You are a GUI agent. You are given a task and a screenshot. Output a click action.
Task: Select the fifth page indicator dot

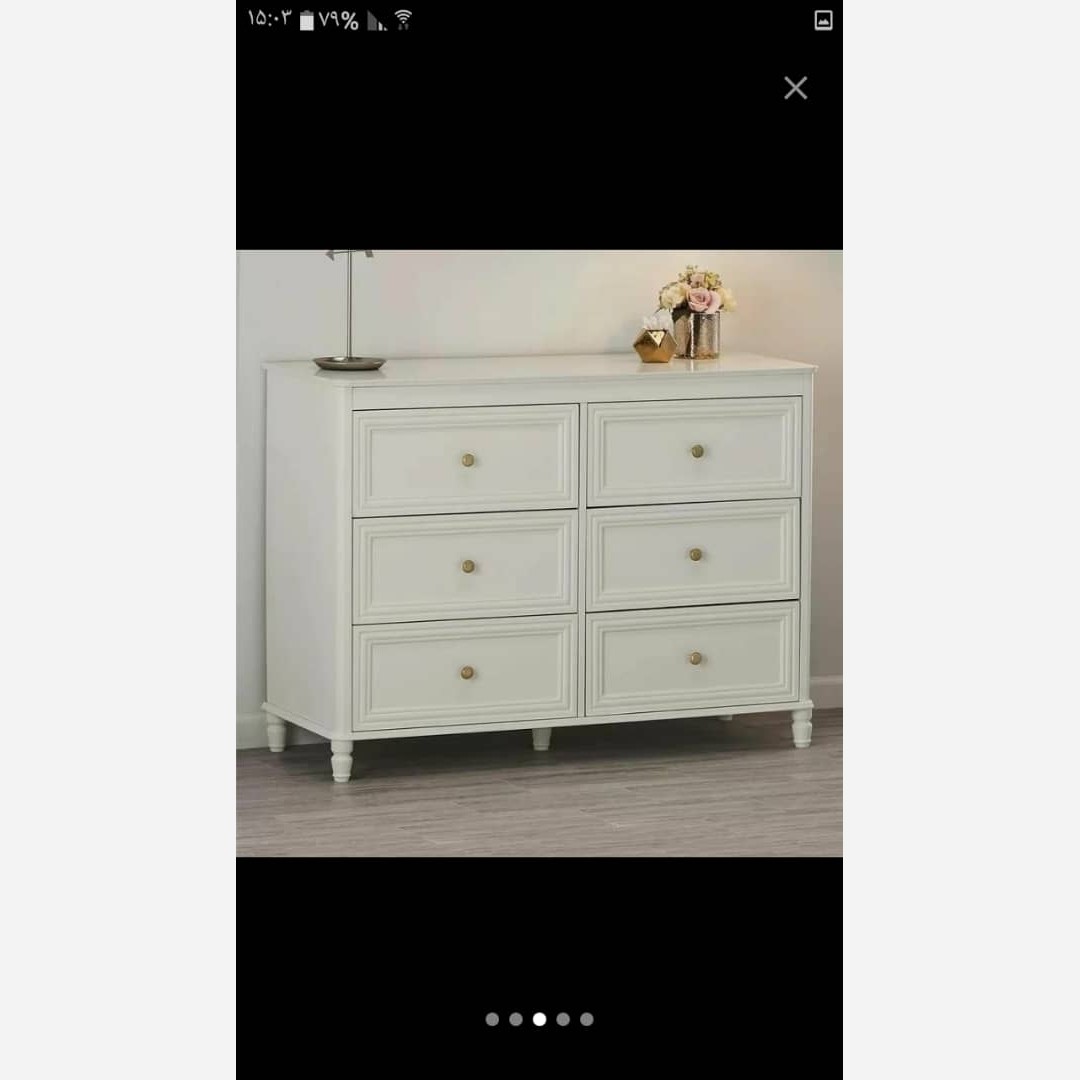(x=587, y=1019)
